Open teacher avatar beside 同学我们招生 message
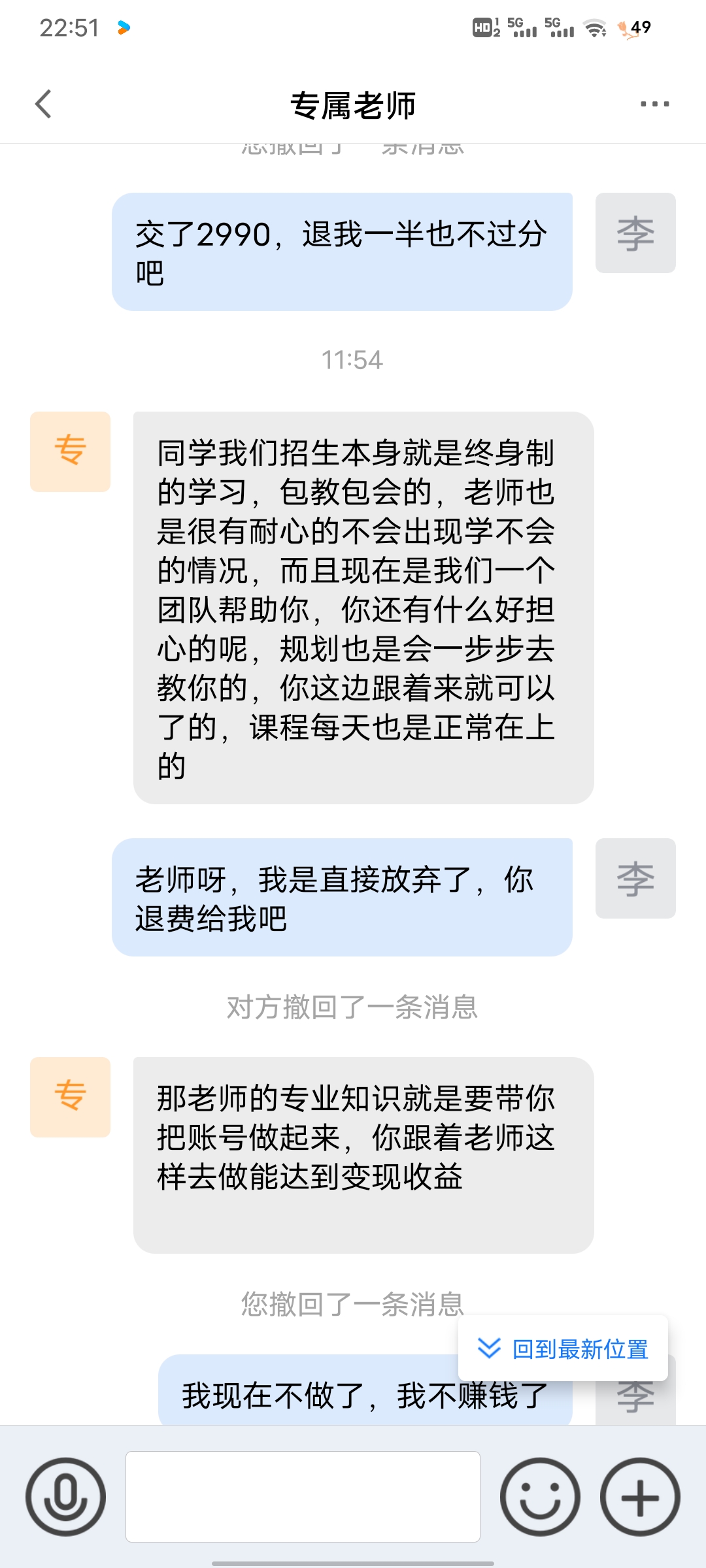 (70, 451)
